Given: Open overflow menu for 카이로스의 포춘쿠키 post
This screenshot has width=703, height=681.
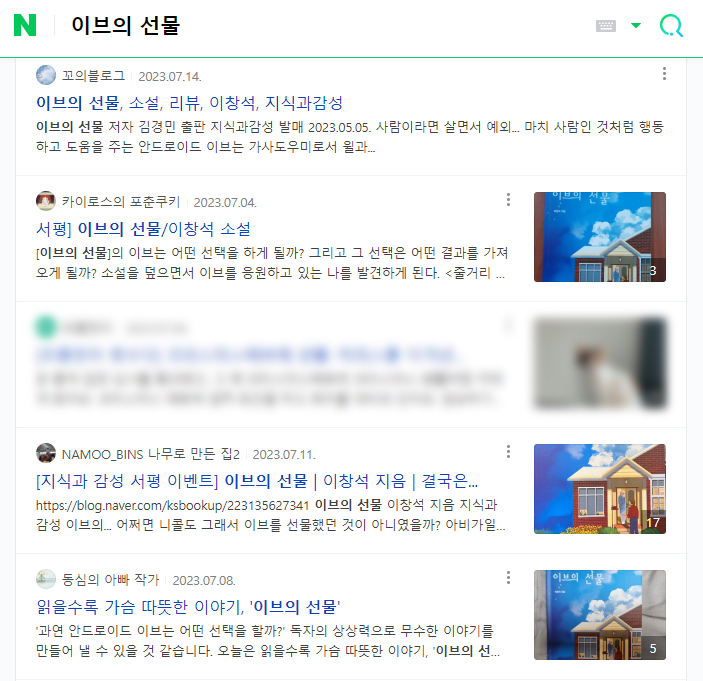Looking at the screenshot, I should [508, 200].
